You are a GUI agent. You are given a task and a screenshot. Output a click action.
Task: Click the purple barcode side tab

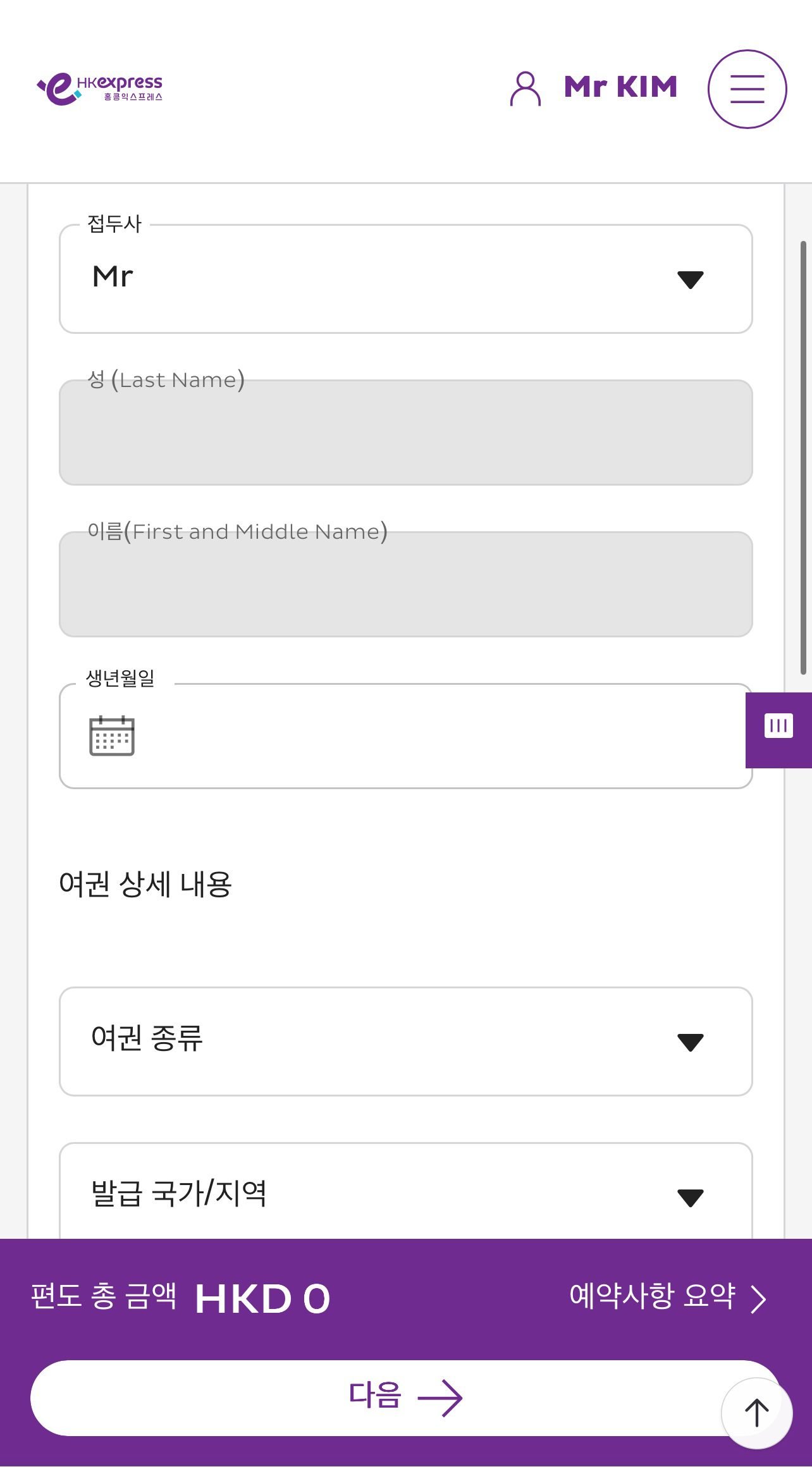pyautogui.click(x=779, y=725)
